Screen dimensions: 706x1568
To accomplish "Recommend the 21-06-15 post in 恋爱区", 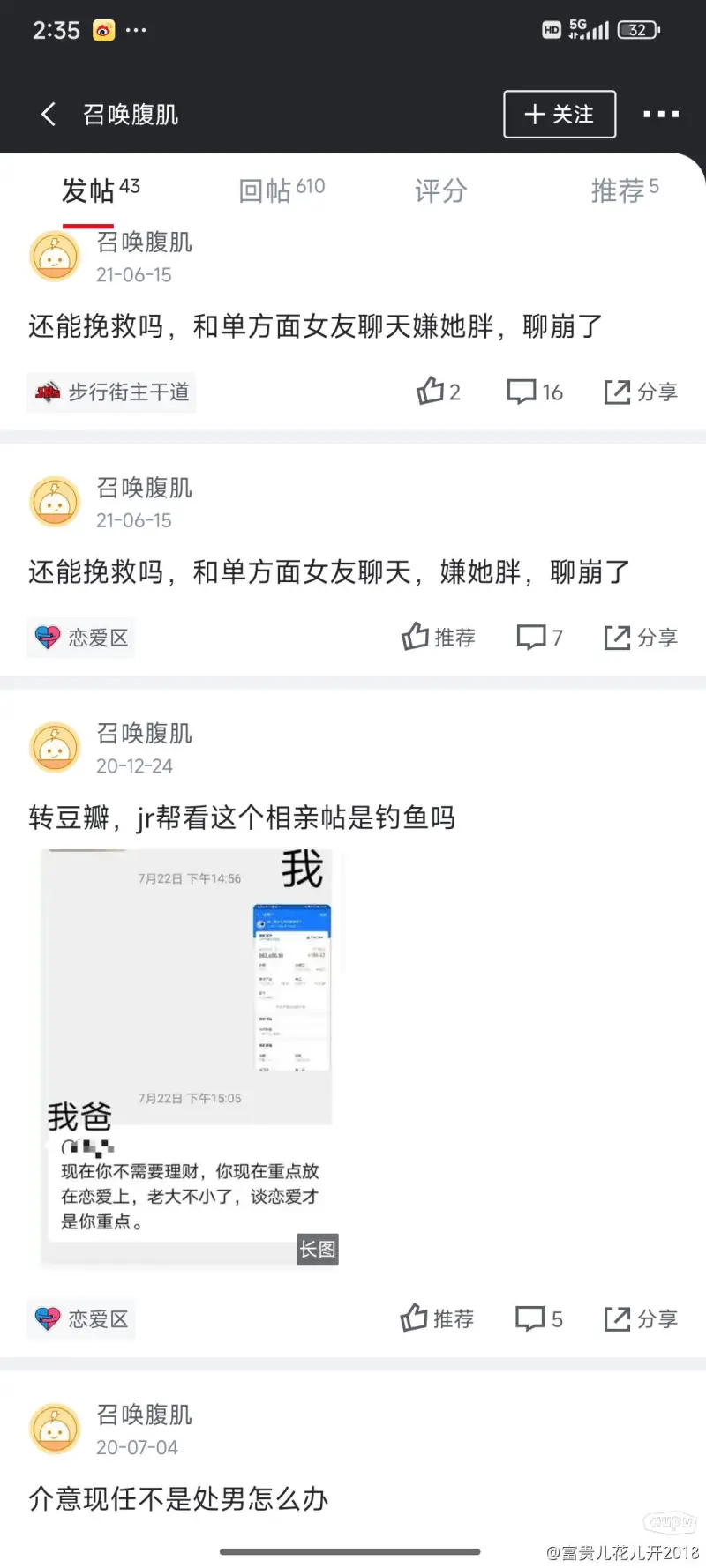I will tap(439, 637).
